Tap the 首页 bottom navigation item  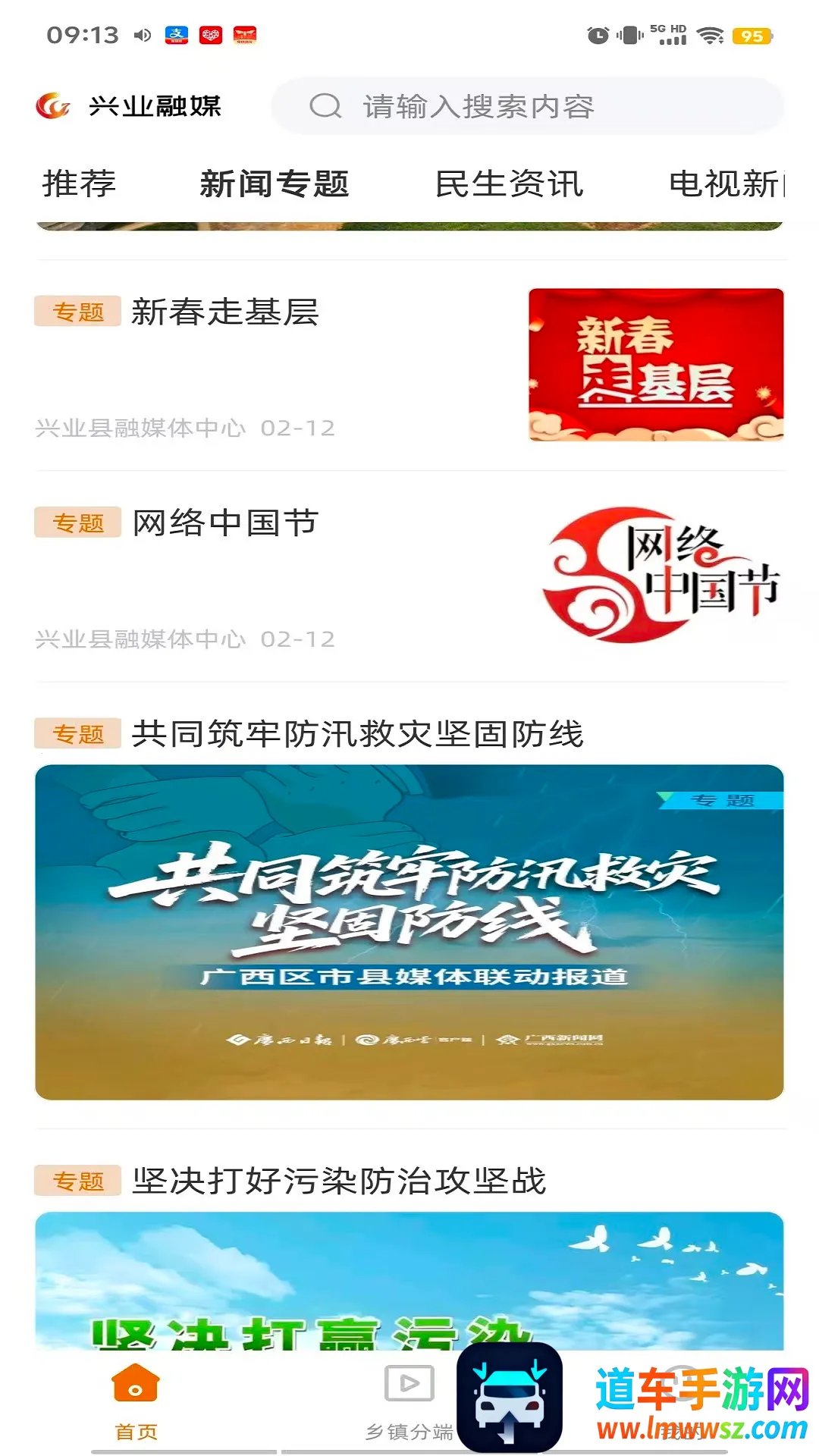click(x=136, y=1401)
